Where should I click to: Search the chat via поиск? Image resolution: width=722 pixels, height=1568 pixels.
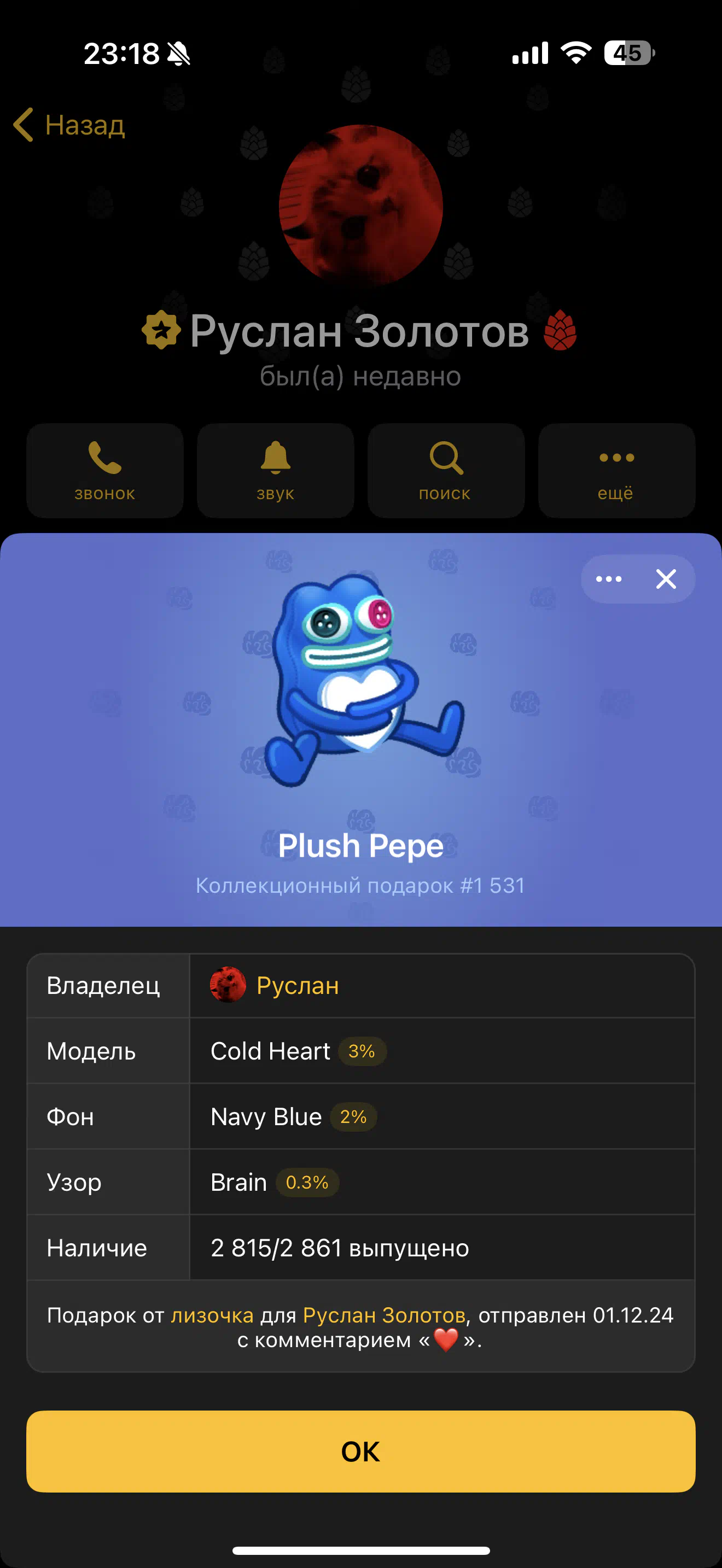446,471
